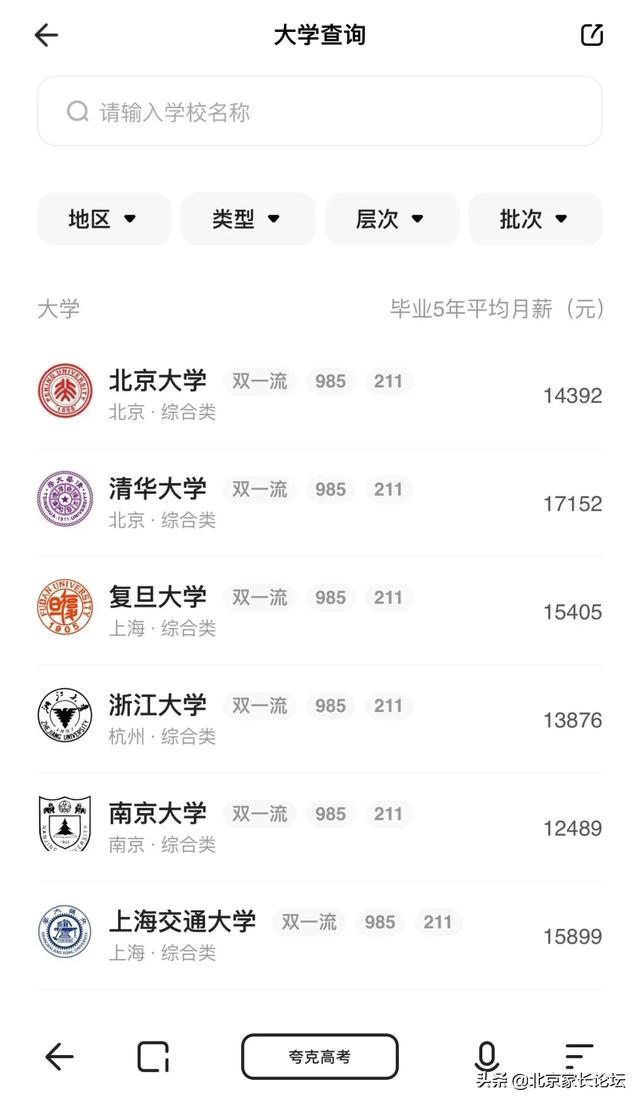This screenshot has width=640, height=1103.
Task: View 上海交通大学 details
Action: (x=319, y=936)
